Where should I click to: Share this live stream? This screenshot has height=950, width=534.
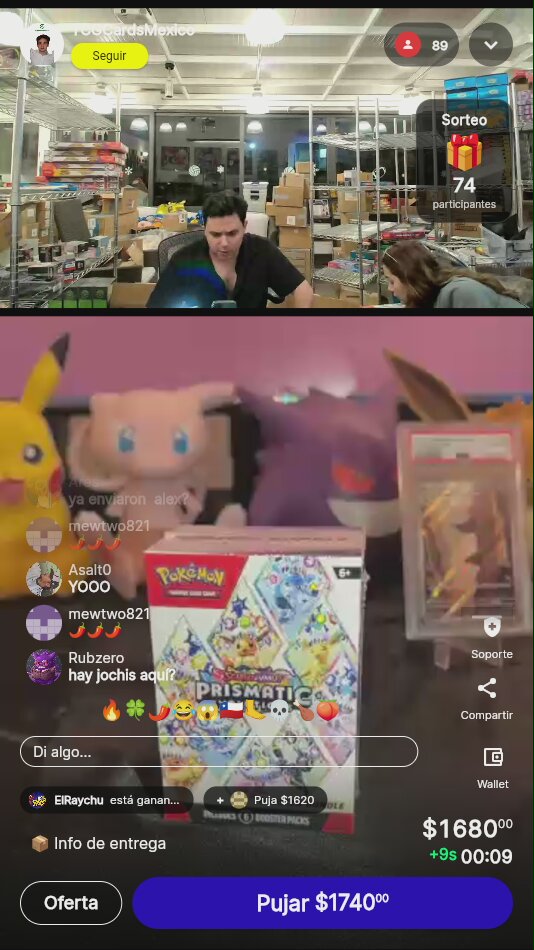click(x=487, y=688)
